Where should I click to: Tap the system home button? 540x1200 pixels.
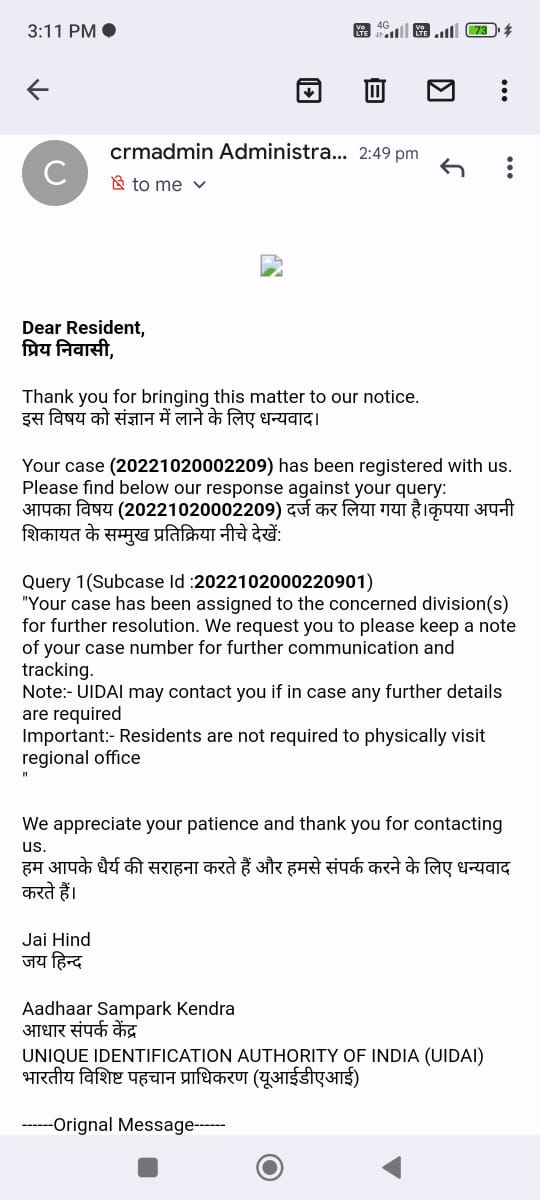point(269,1167)
